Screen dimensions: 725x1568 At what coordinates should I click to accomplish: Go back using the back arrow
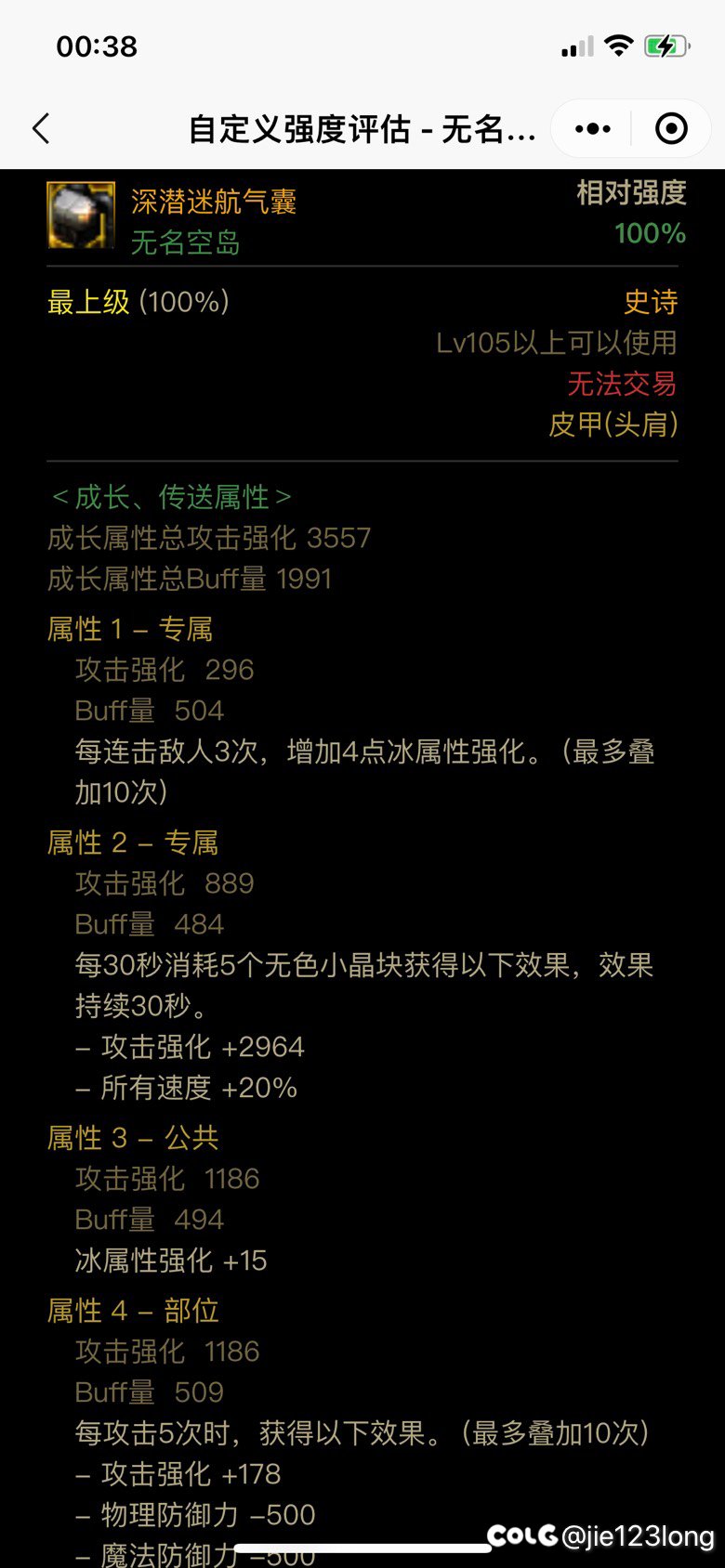41,128
